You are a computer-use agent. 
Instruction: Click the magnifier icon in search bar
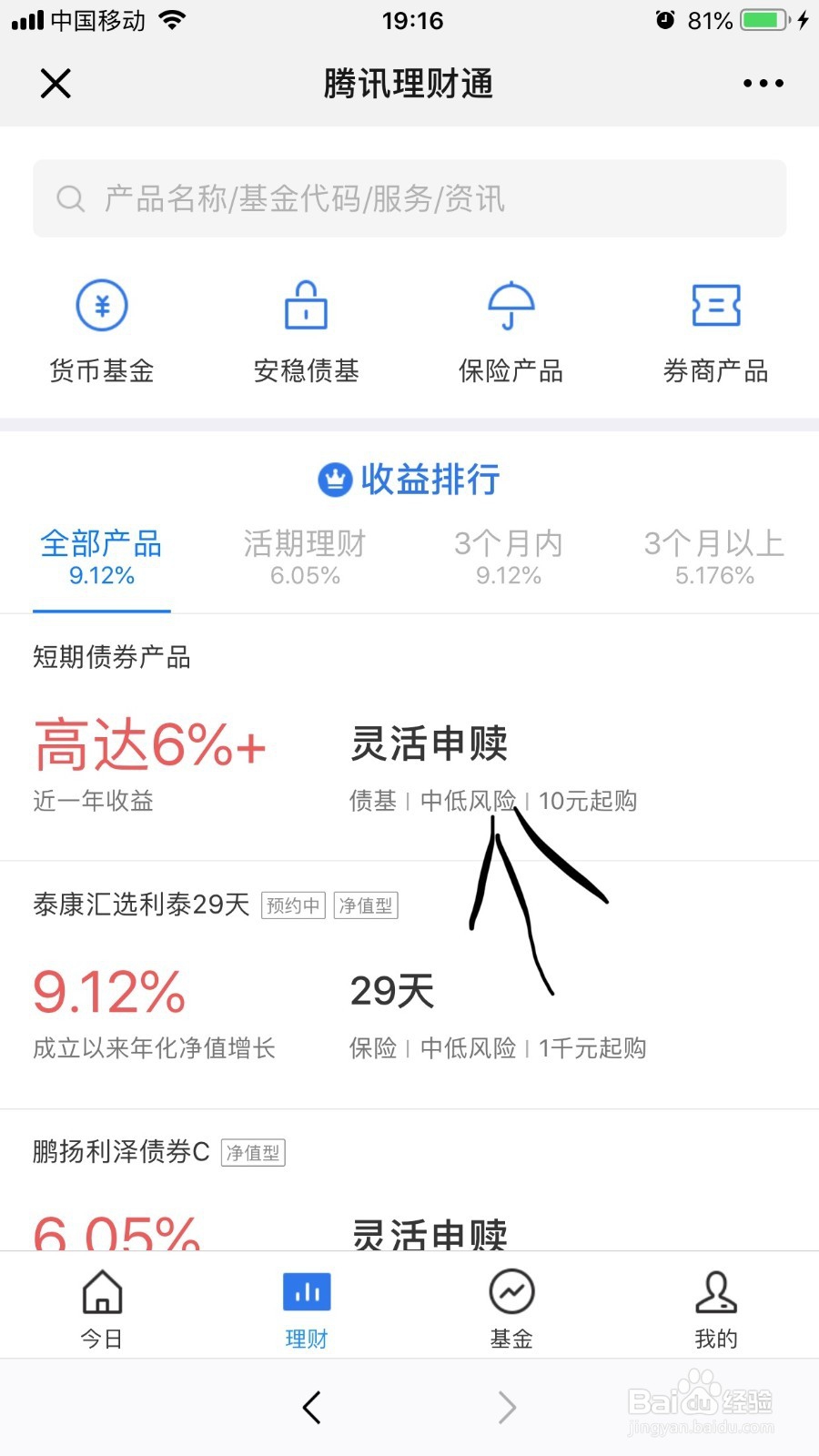[x=70, y=198]
